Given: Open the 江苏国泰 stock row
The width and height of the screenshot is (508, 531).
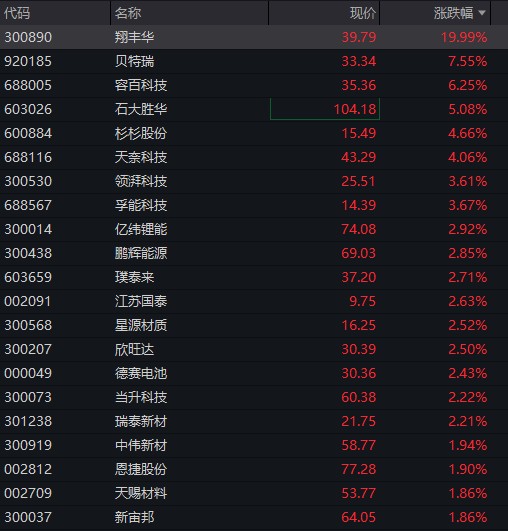Looking at the screenshot, I should [254, 301].
